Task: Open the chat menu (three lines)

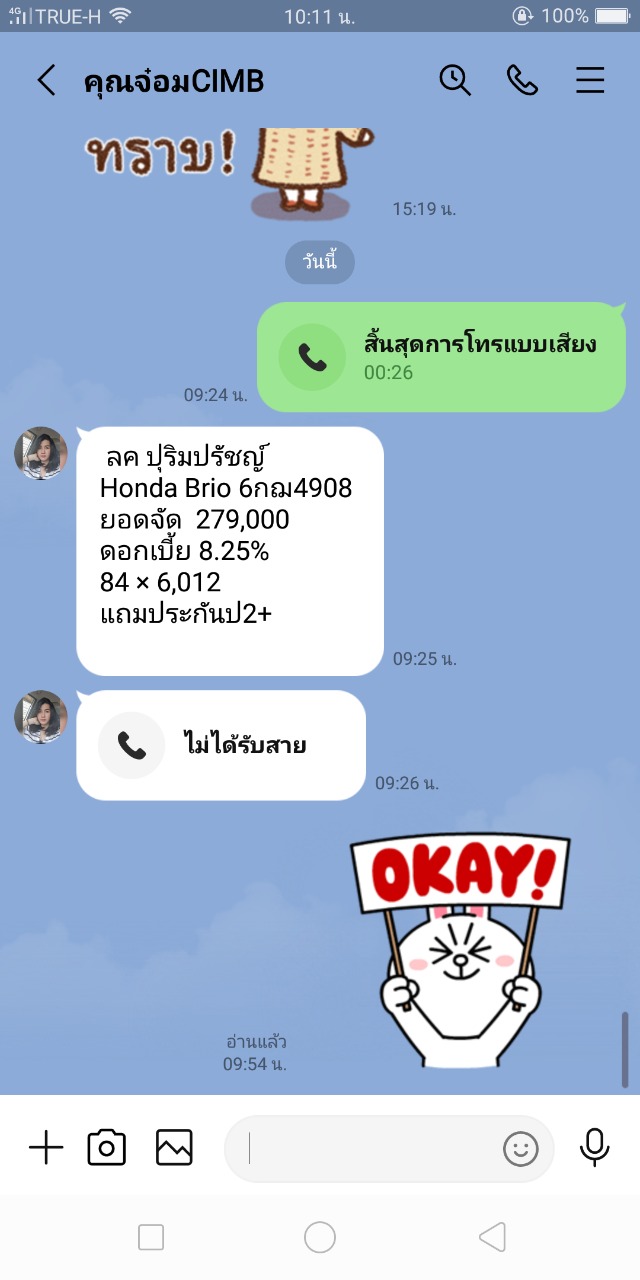Action: point(590,81)
